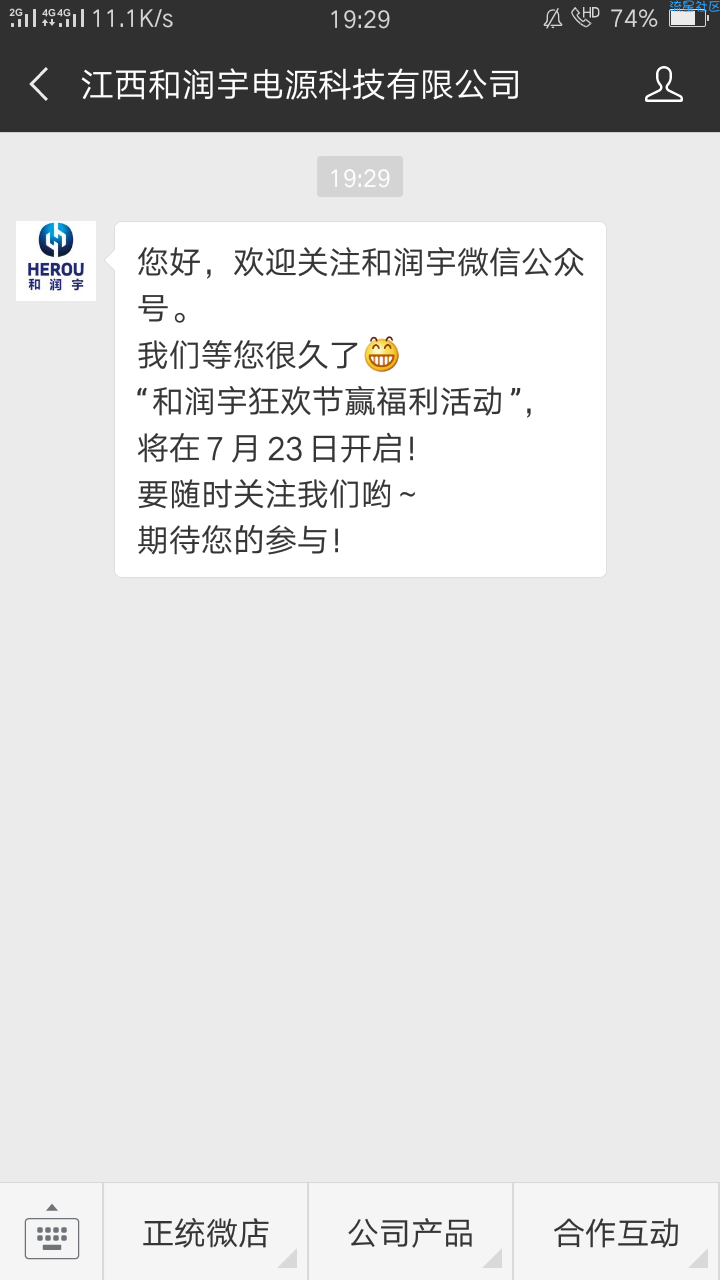
Task: Open the 正统微店 menu
Action: (206, 1232)
